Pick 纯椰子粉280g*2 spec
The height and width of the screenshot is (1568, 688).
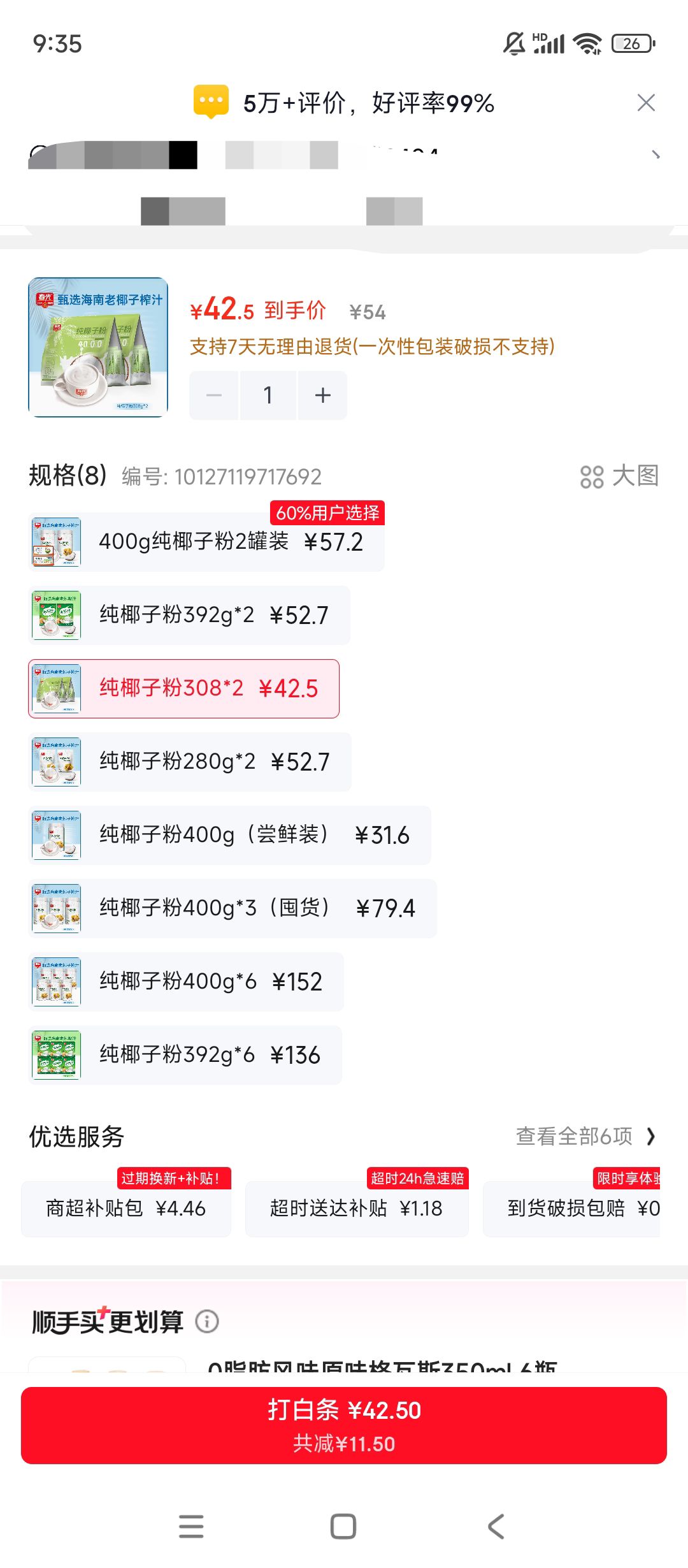190,762
